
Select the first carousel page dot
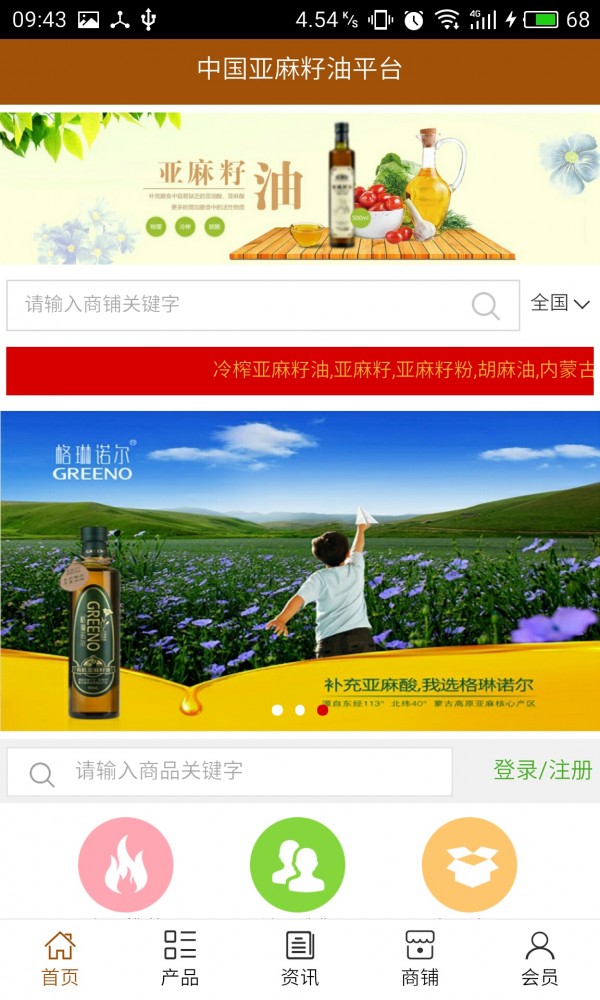277,710
